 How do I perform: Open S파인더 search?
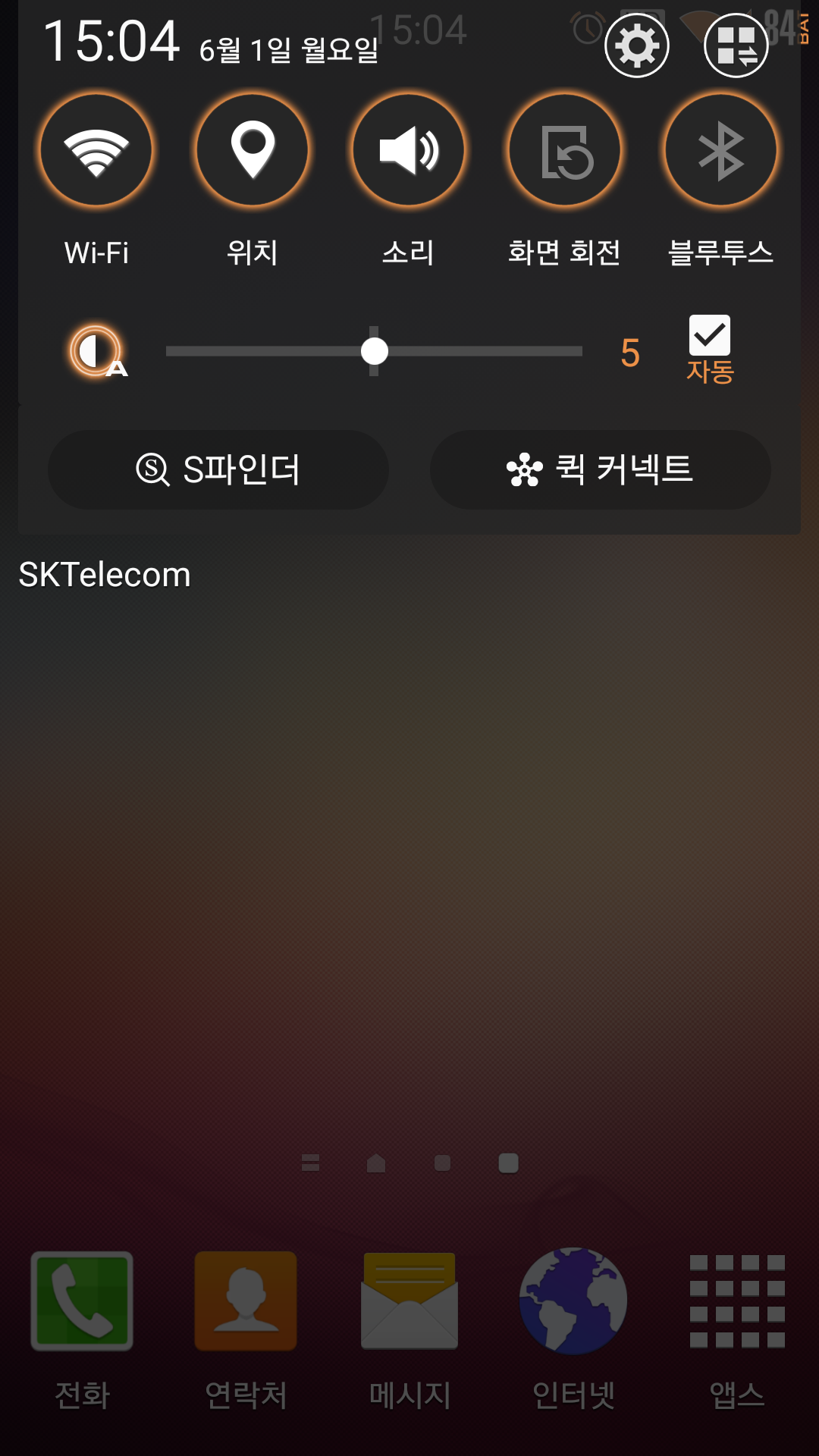pyautogui.click(x=218, y=469)
